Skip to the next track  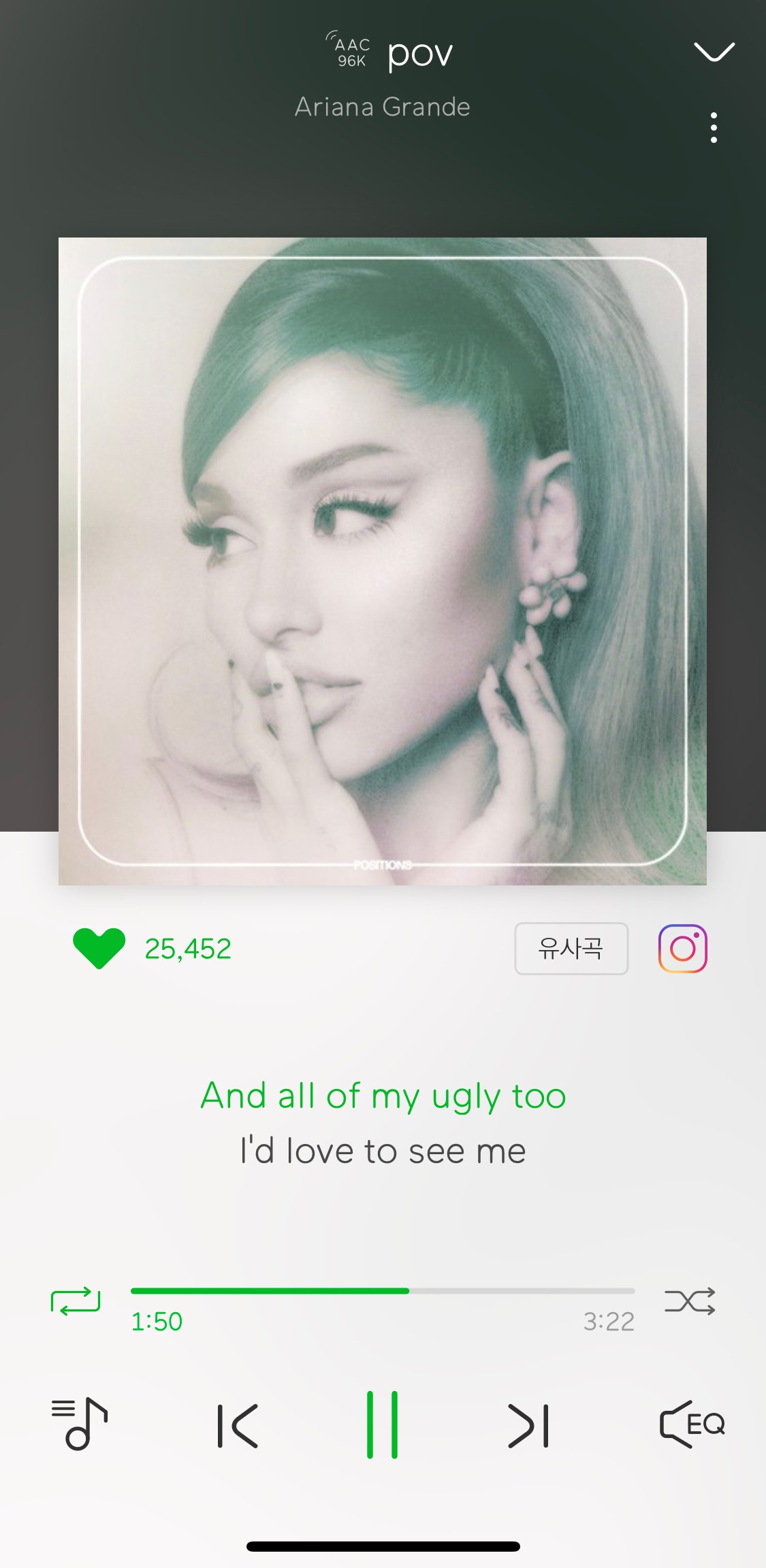(528, 1425)
